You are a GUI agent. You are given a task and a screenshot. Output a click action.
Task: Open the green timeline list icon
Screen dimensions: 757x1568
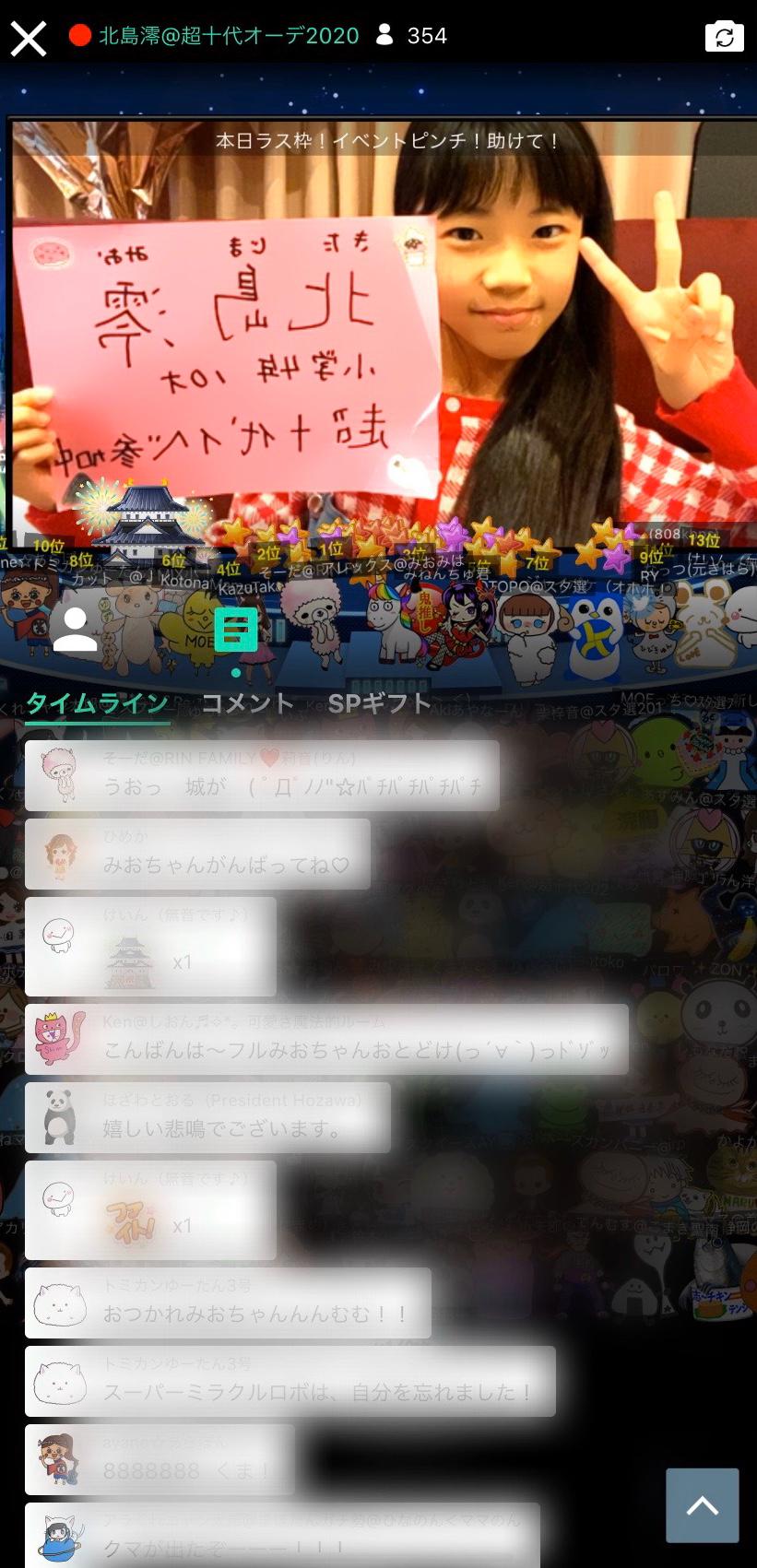[236, 630]
